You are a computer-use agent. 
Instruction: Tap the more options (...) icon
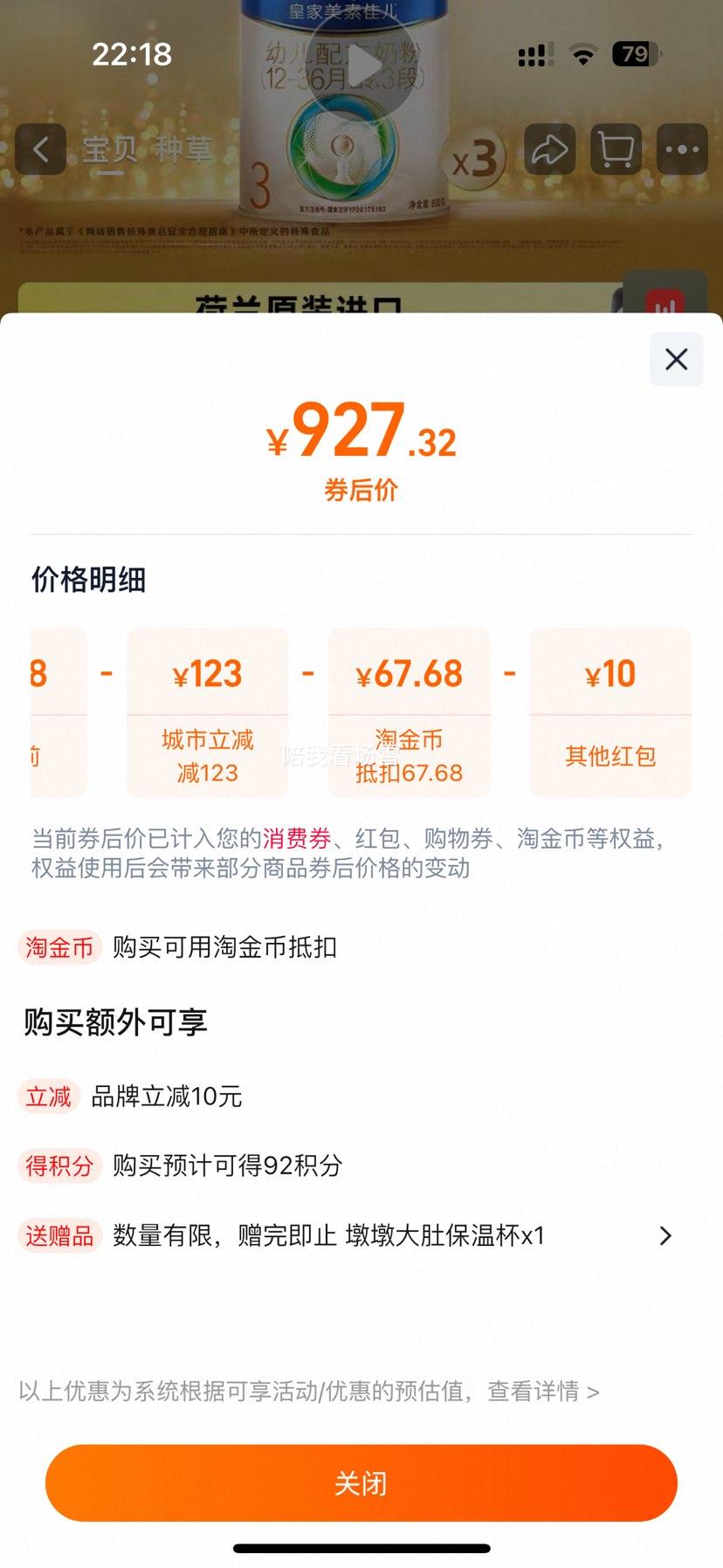[x=680, y=149]
